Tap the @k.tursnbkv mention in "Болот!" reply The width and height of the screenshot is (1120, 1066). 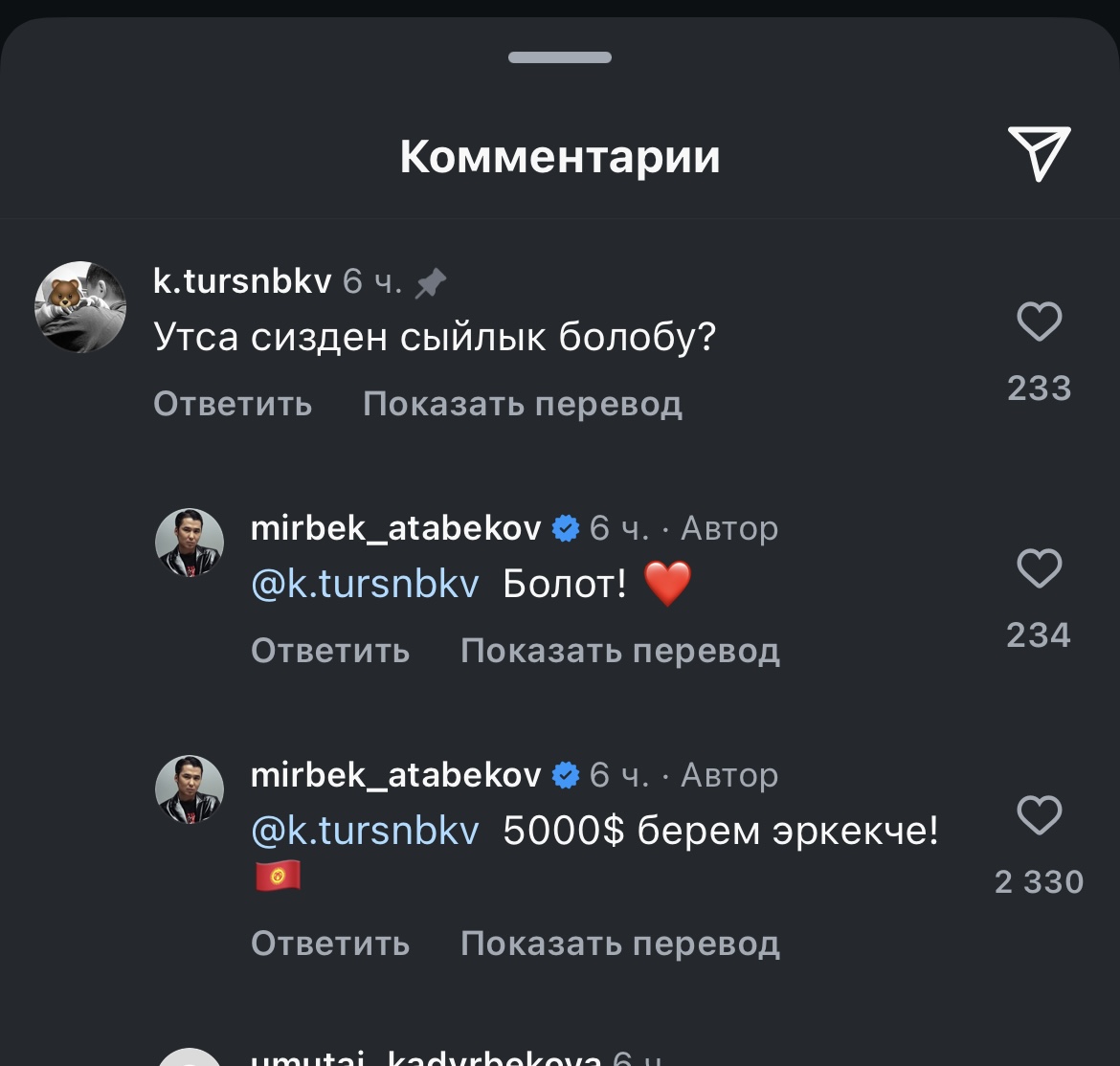pyautogui.click(x=365, y=583)
